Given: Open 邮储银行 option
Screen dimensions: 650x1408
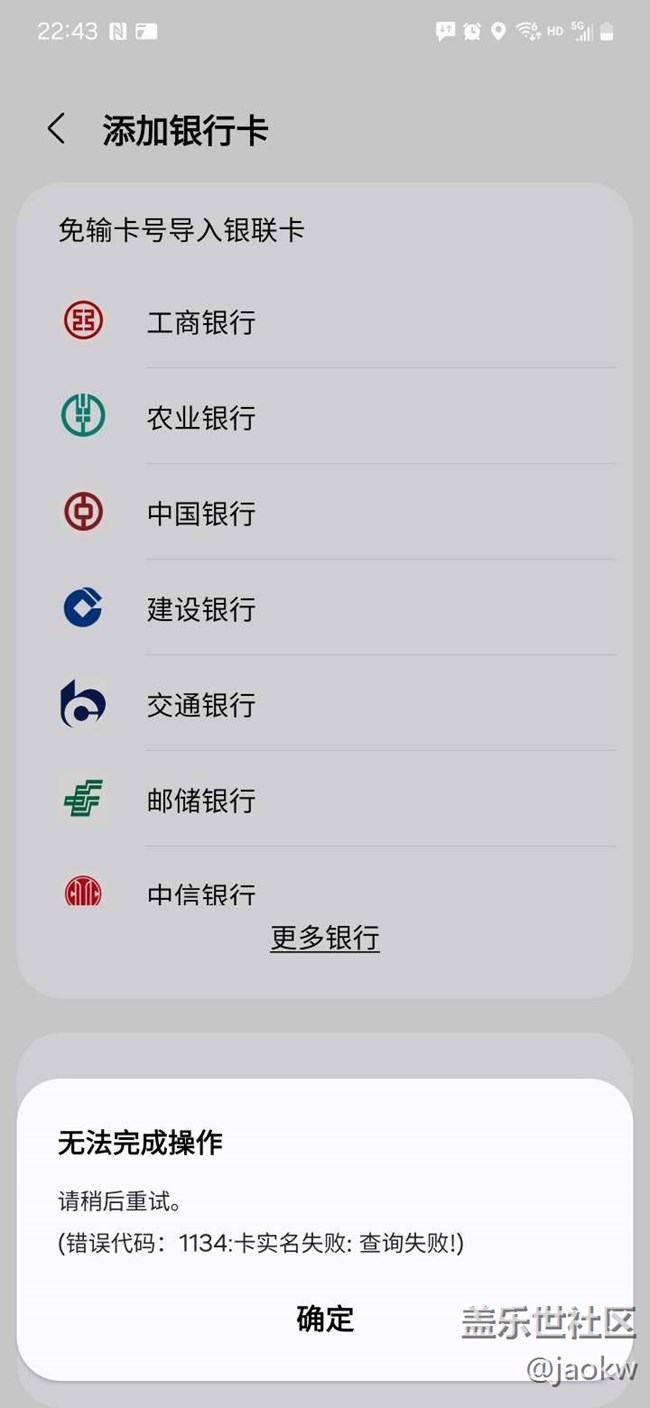Looking at the screenshot, I should [x=325, y=800].
